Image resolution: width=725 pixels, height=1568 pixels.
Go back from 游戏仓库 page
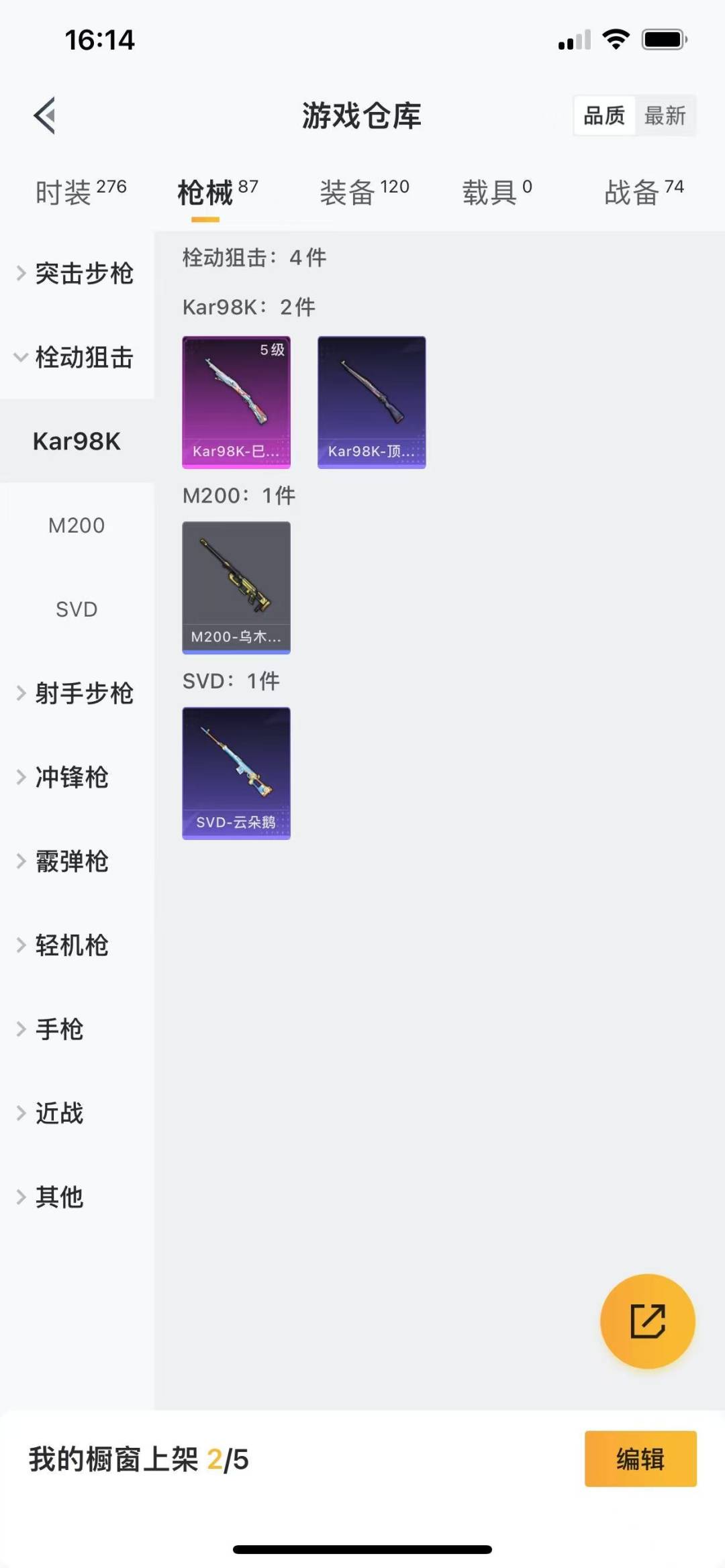[x=45, y=115]
